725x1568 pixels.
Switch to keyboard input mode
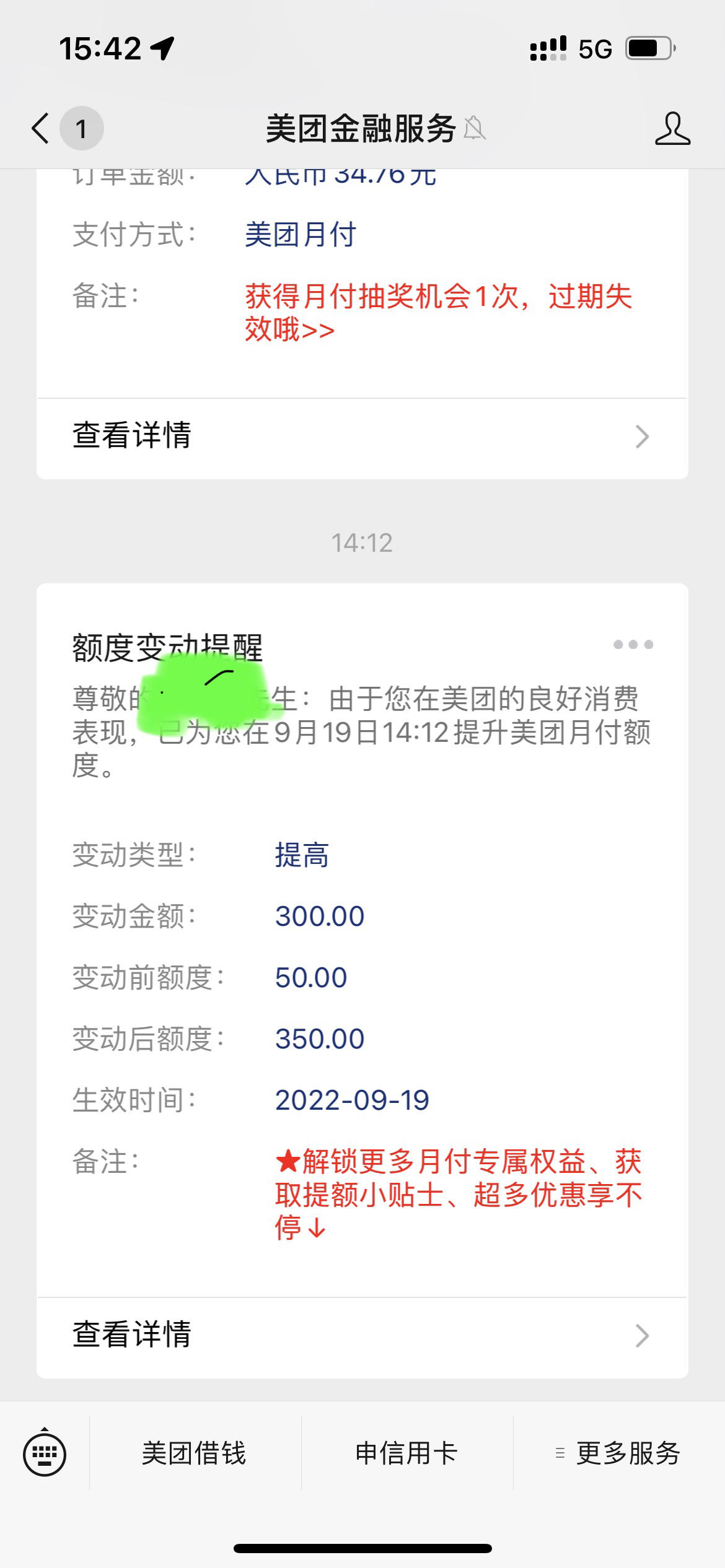(45, 1453)
